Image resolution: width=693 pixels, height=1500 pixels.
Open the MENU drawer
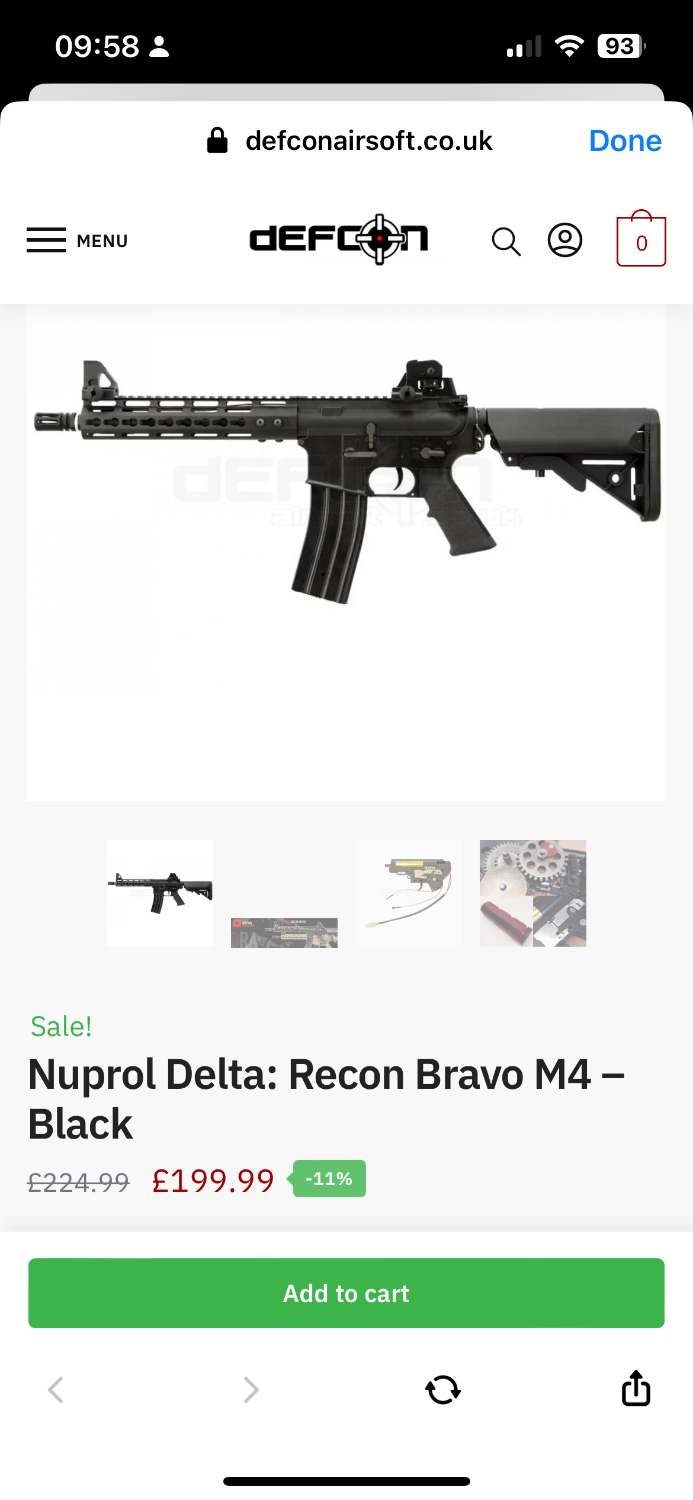coord(77,241)
